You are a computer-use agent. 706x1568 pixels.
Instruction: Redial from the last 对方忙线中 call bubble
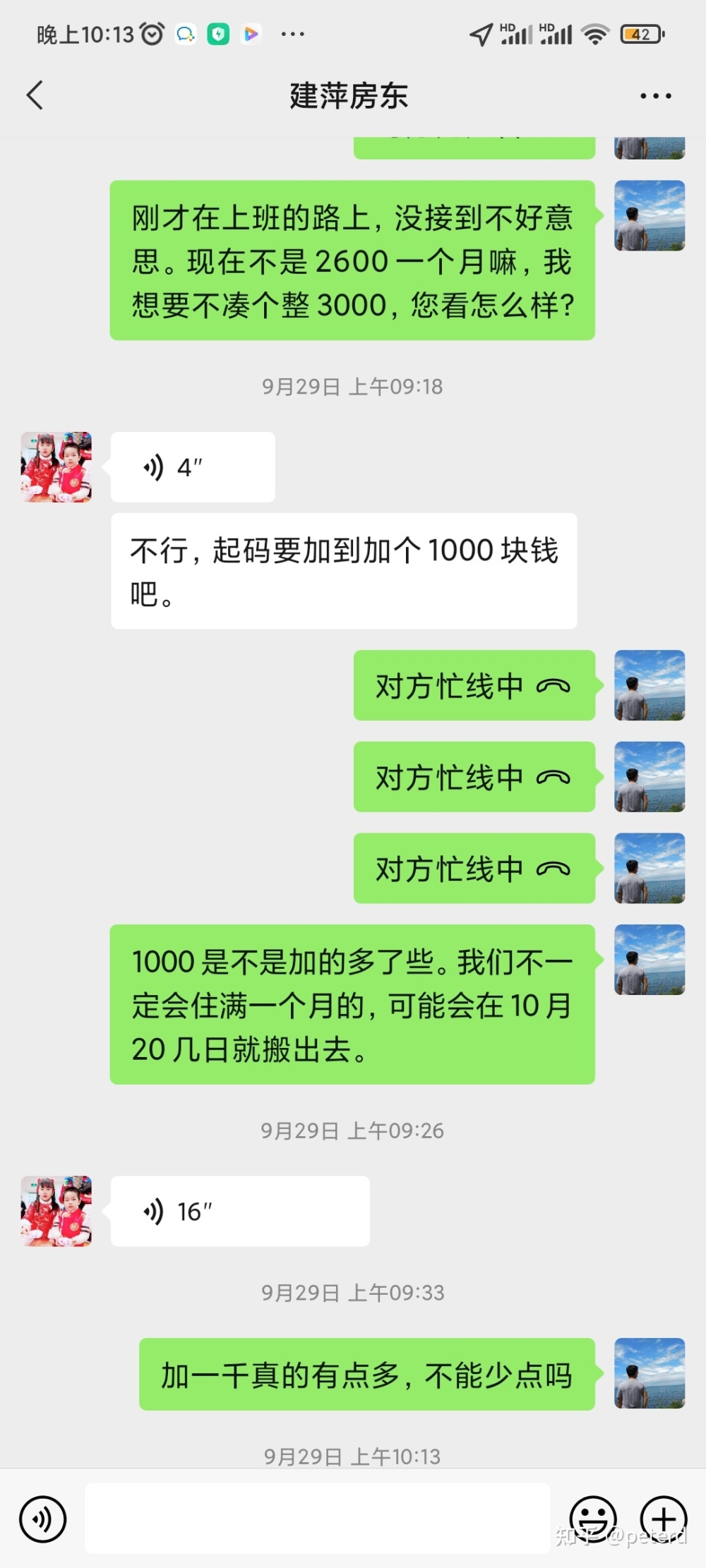click(474, 869)
